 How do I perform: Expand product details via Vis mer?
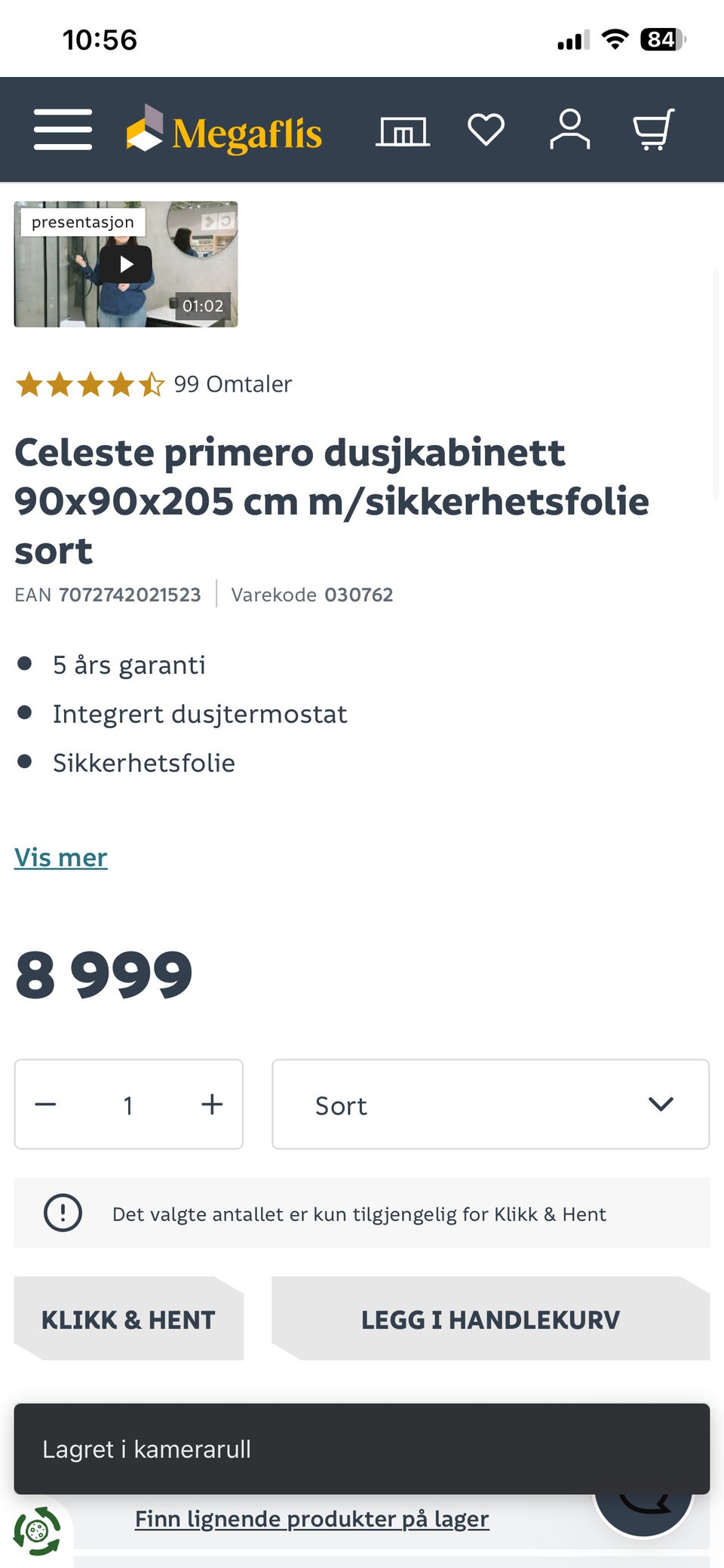point(61,857)
